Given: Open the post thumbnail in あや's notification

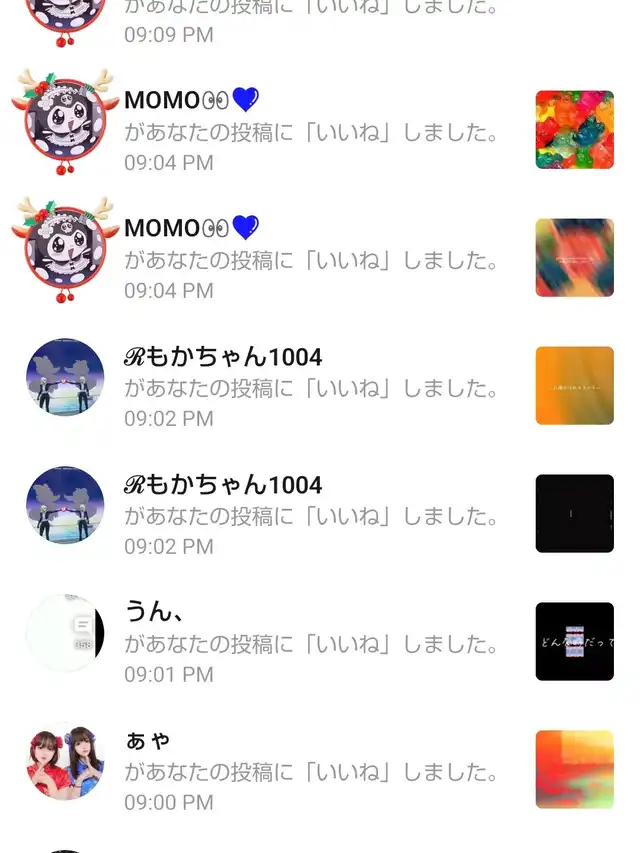Looking at the screenshot, I should point(574,770).
